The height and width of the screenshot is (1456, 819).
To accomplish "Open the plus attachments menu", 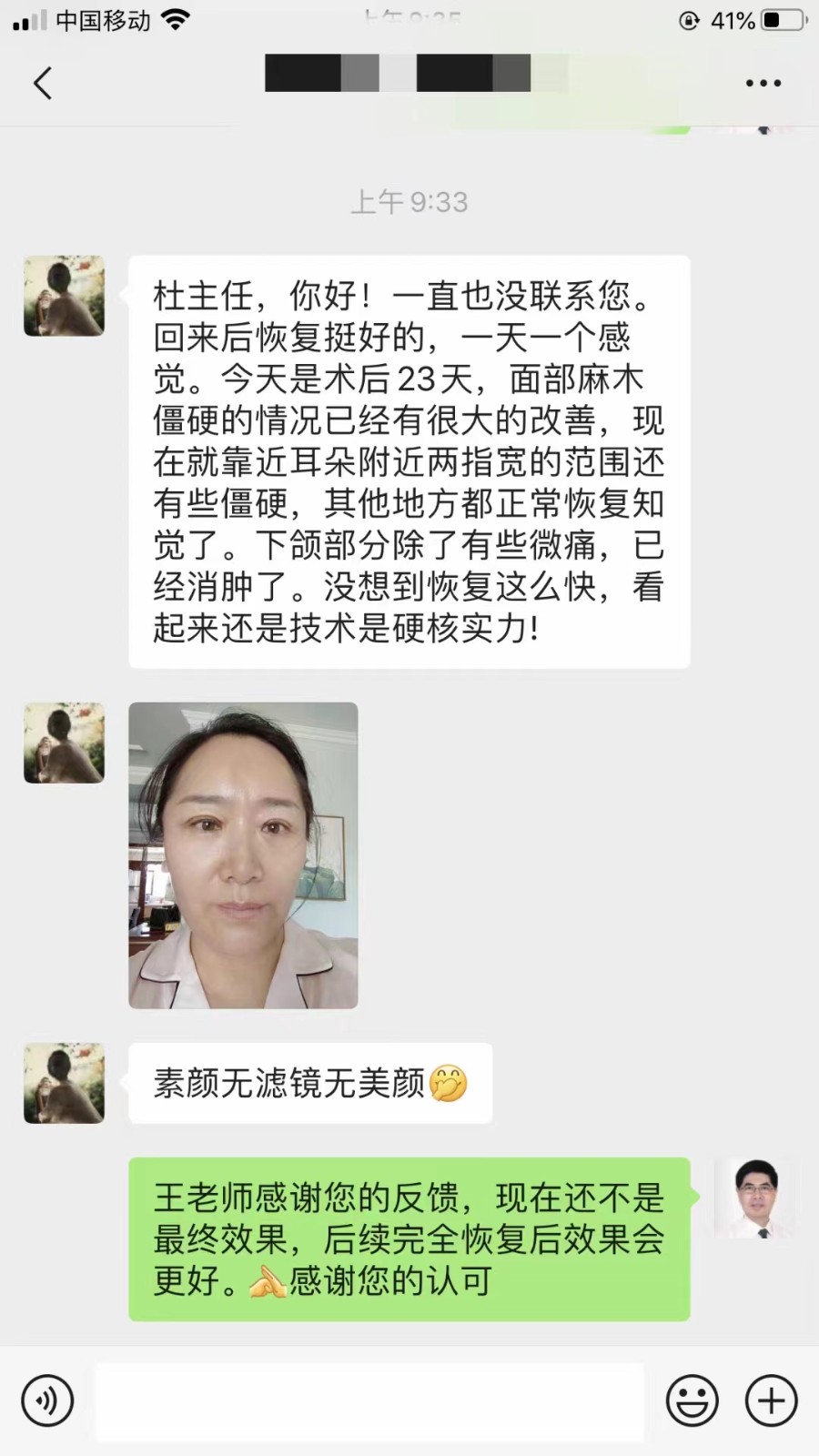I will coord(772,1400).
